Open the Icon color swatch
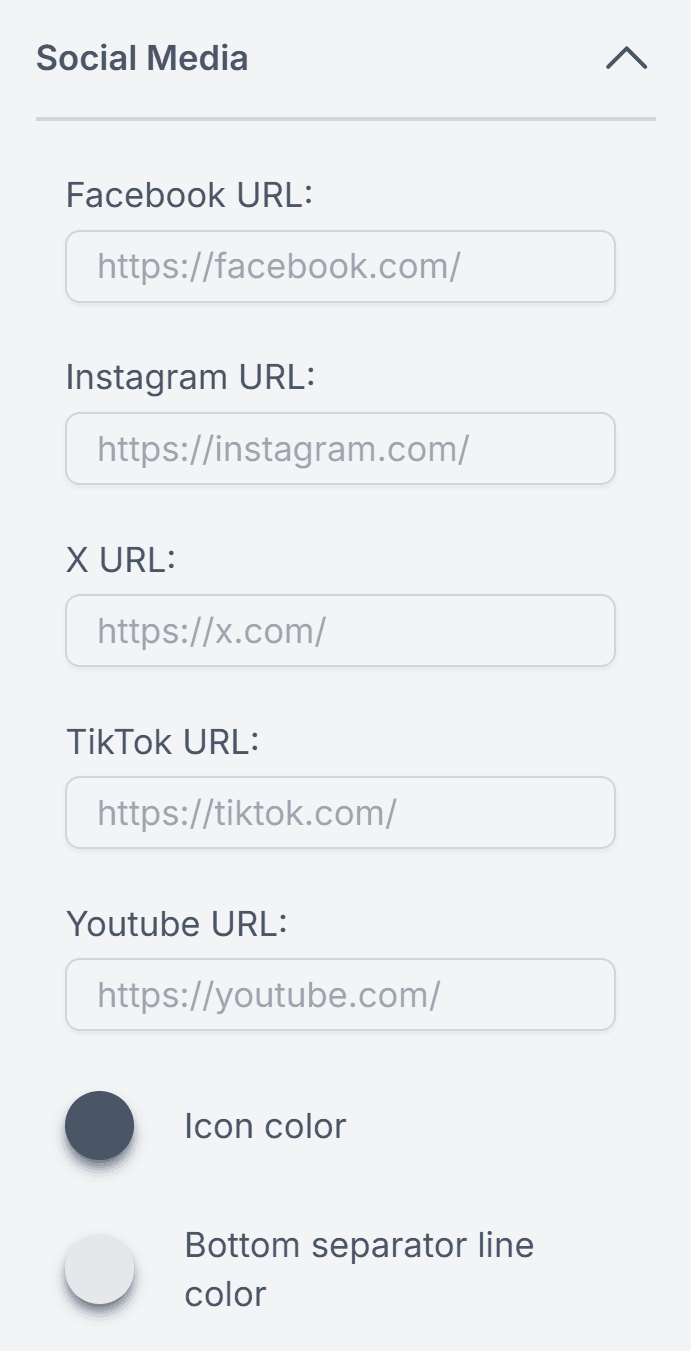 click(x=100, y=1125)
